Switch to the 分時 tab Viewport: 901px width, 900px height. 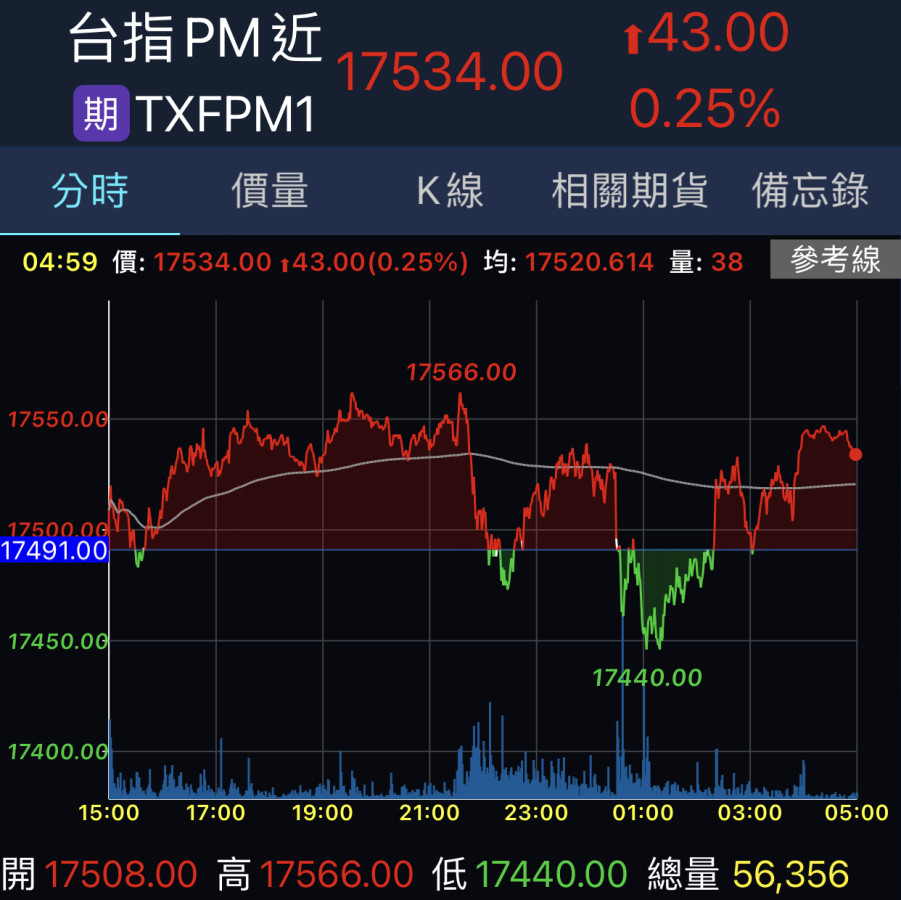[90, 190]
